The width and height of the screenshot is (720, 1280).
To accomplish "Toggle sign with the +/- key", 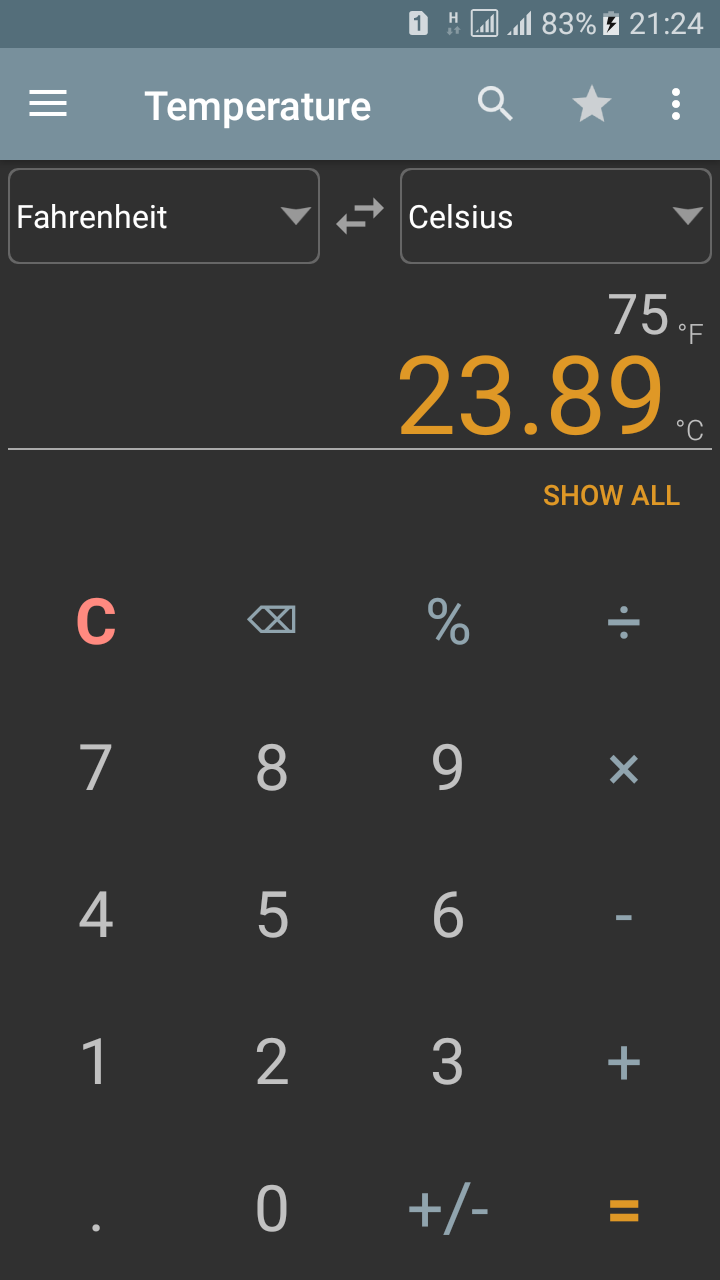I will tap(447, 1208).
